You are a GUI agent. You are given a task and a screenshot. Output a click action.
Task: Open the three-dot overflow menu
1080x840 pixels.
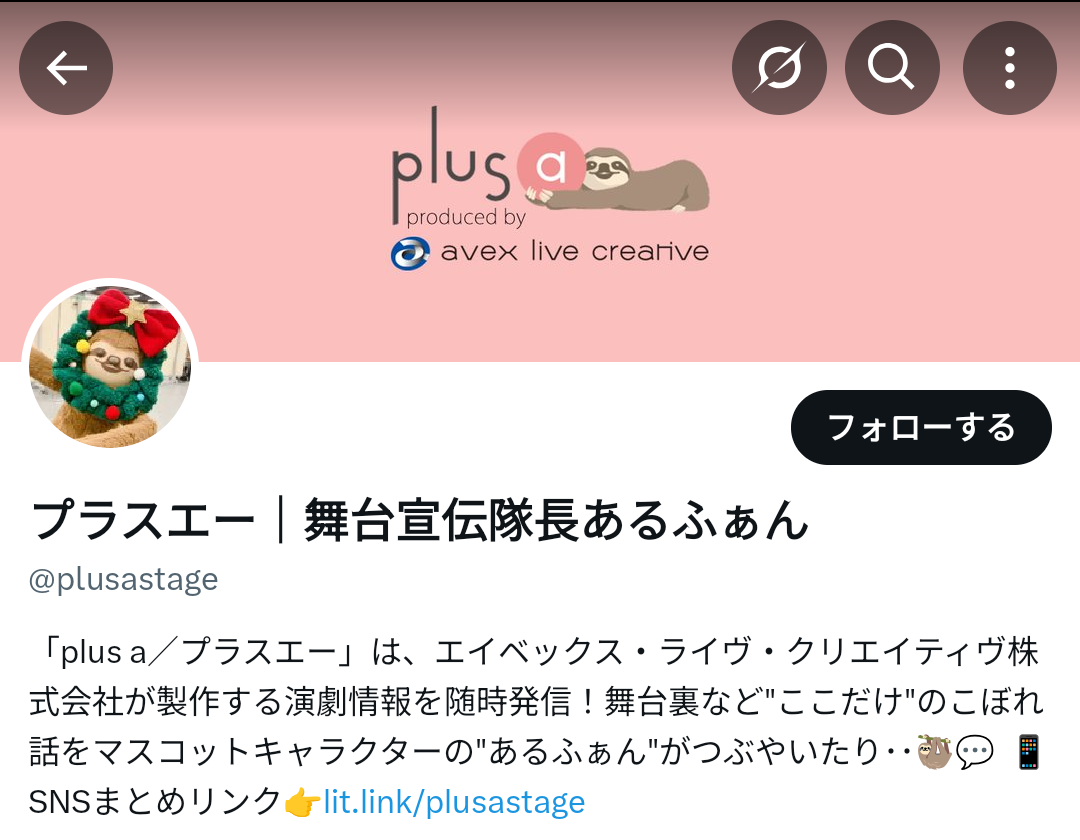coord(1009,68)
